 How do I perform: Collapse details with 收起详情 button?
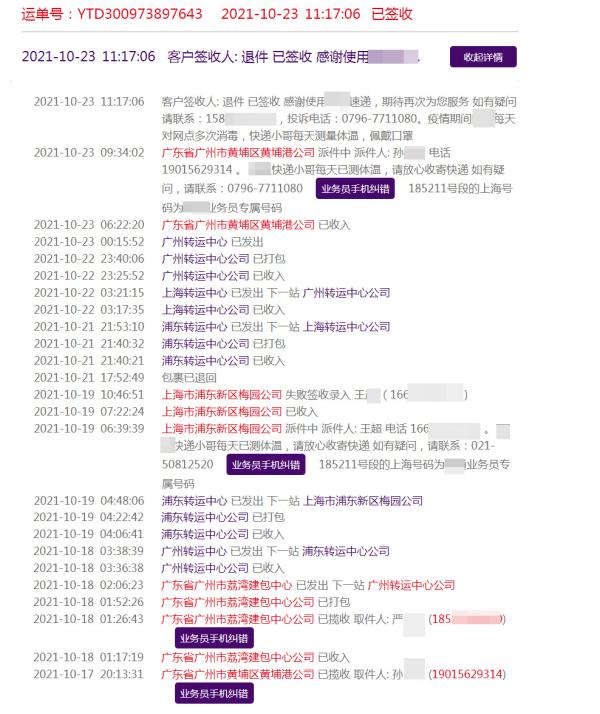click(x=483, y=56)
